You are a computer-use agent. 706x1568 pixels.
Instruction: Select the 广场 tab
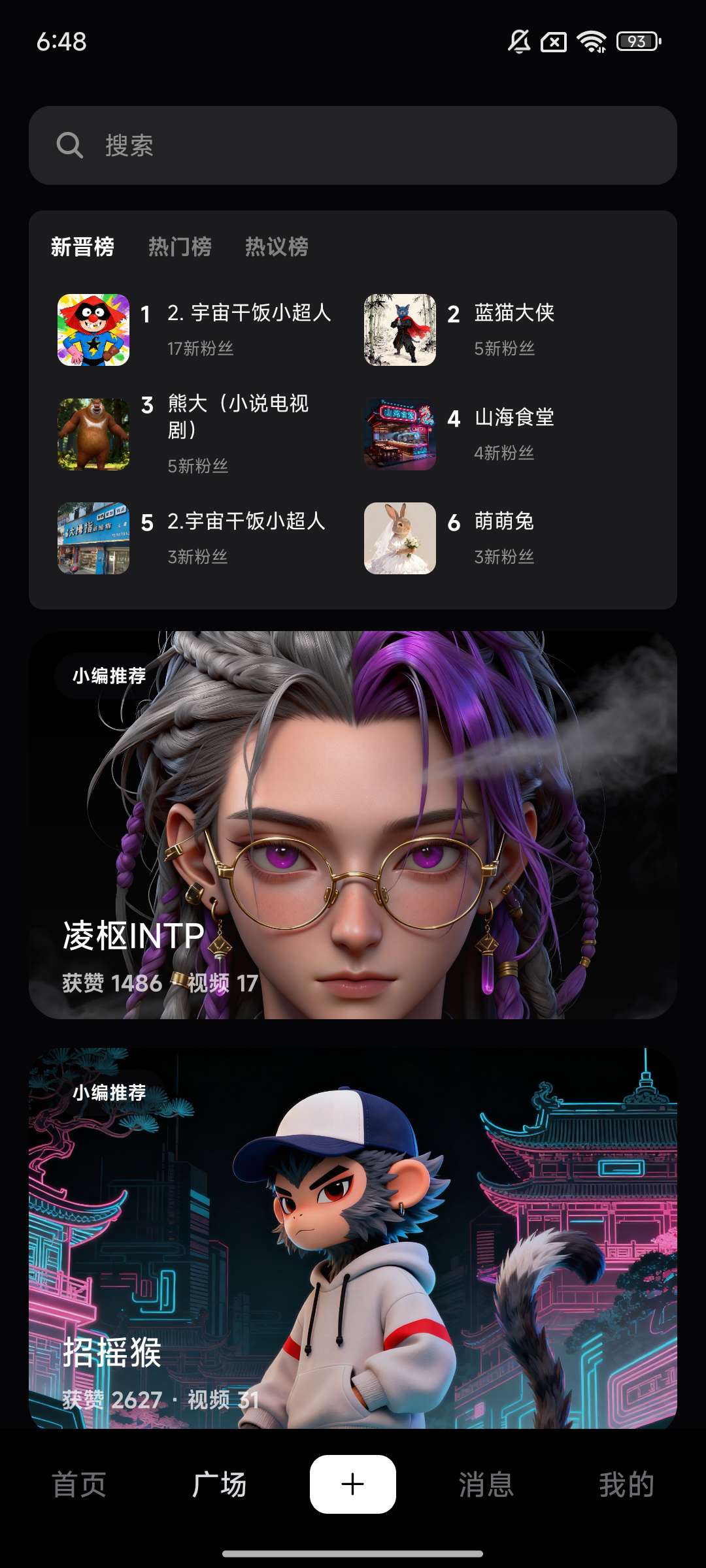[x=220, y=1484]
